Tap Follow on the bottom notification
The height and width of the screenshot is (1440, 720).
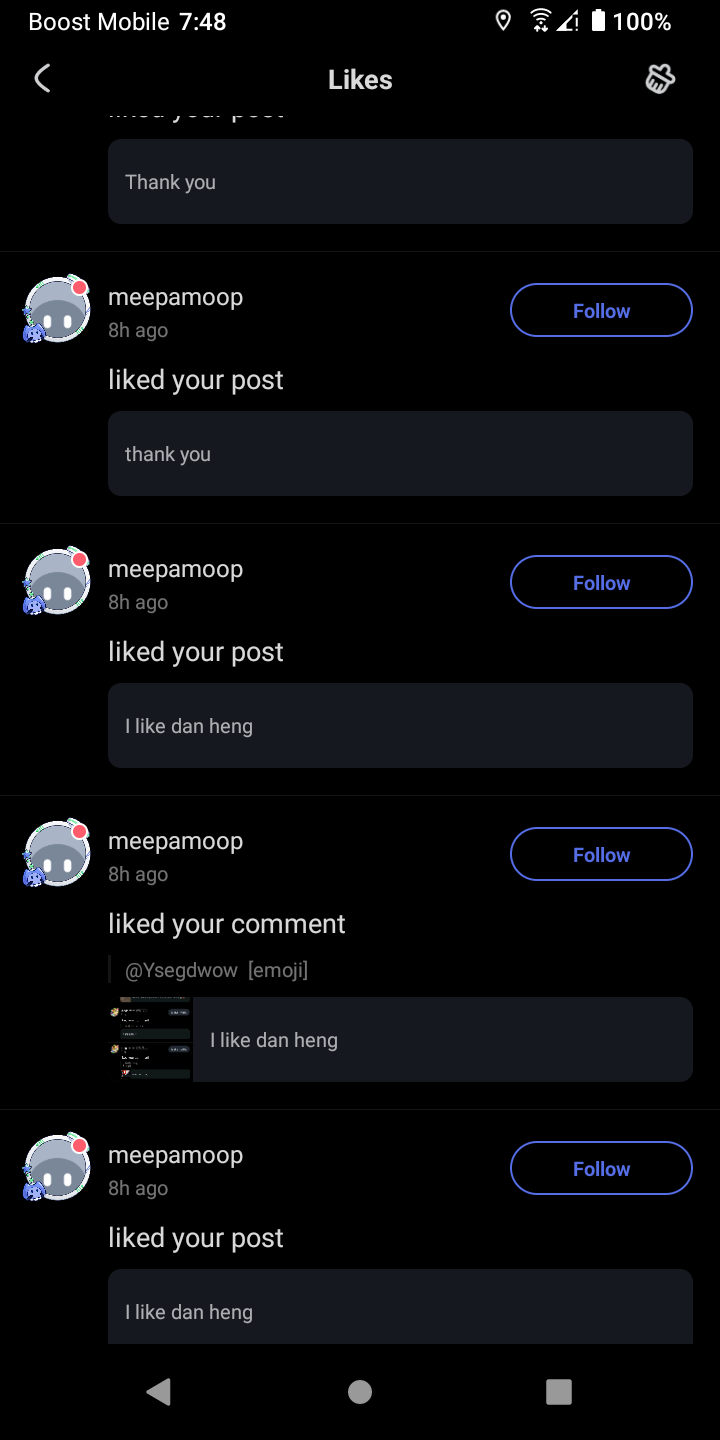pyautogui.click(x=601, y=1168)
